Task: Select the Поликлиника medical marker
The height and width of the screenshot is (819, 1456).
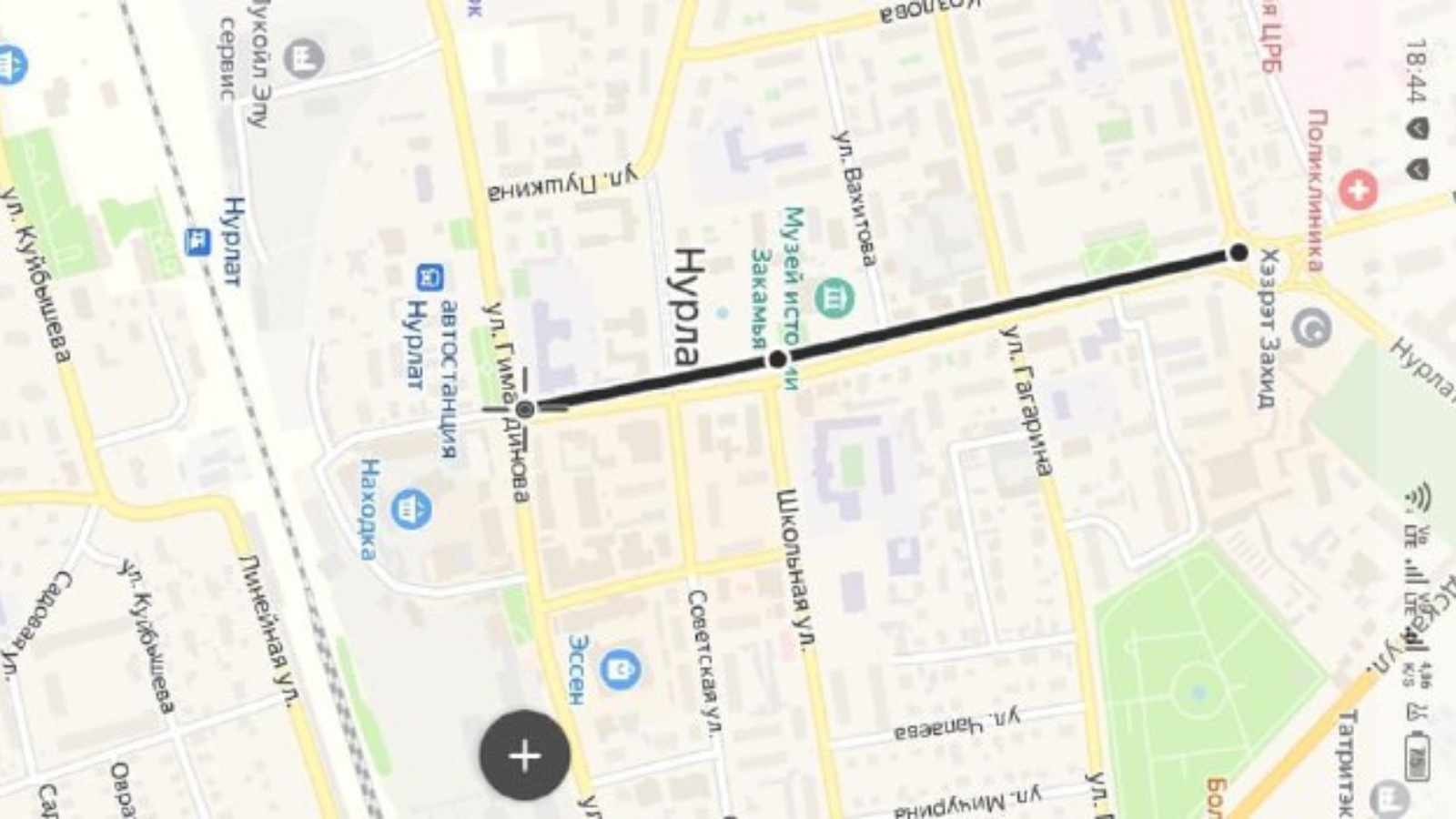Action: [x=1358, y=189]
